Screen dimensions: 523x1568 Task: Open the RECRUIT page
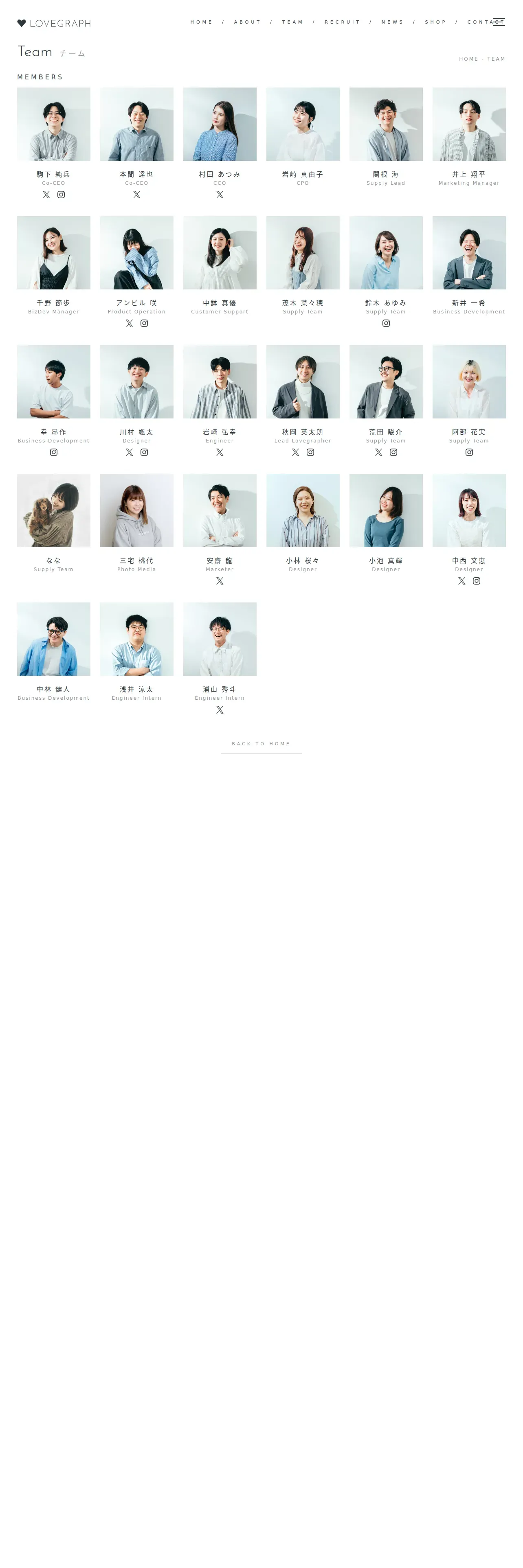pos(342,22)
